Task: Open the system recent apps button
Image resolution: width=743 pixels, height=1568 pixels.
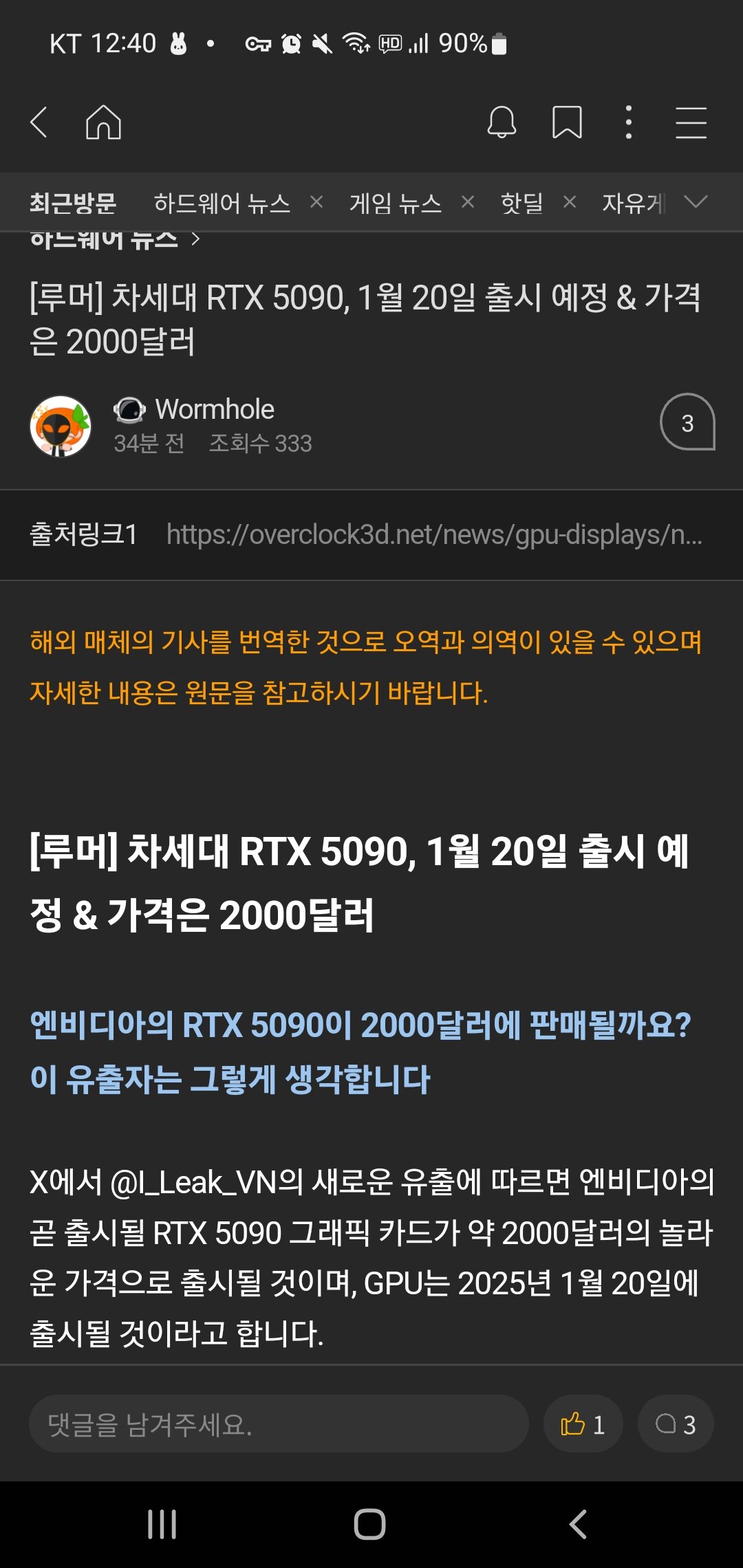Action: click(162, 1524)
